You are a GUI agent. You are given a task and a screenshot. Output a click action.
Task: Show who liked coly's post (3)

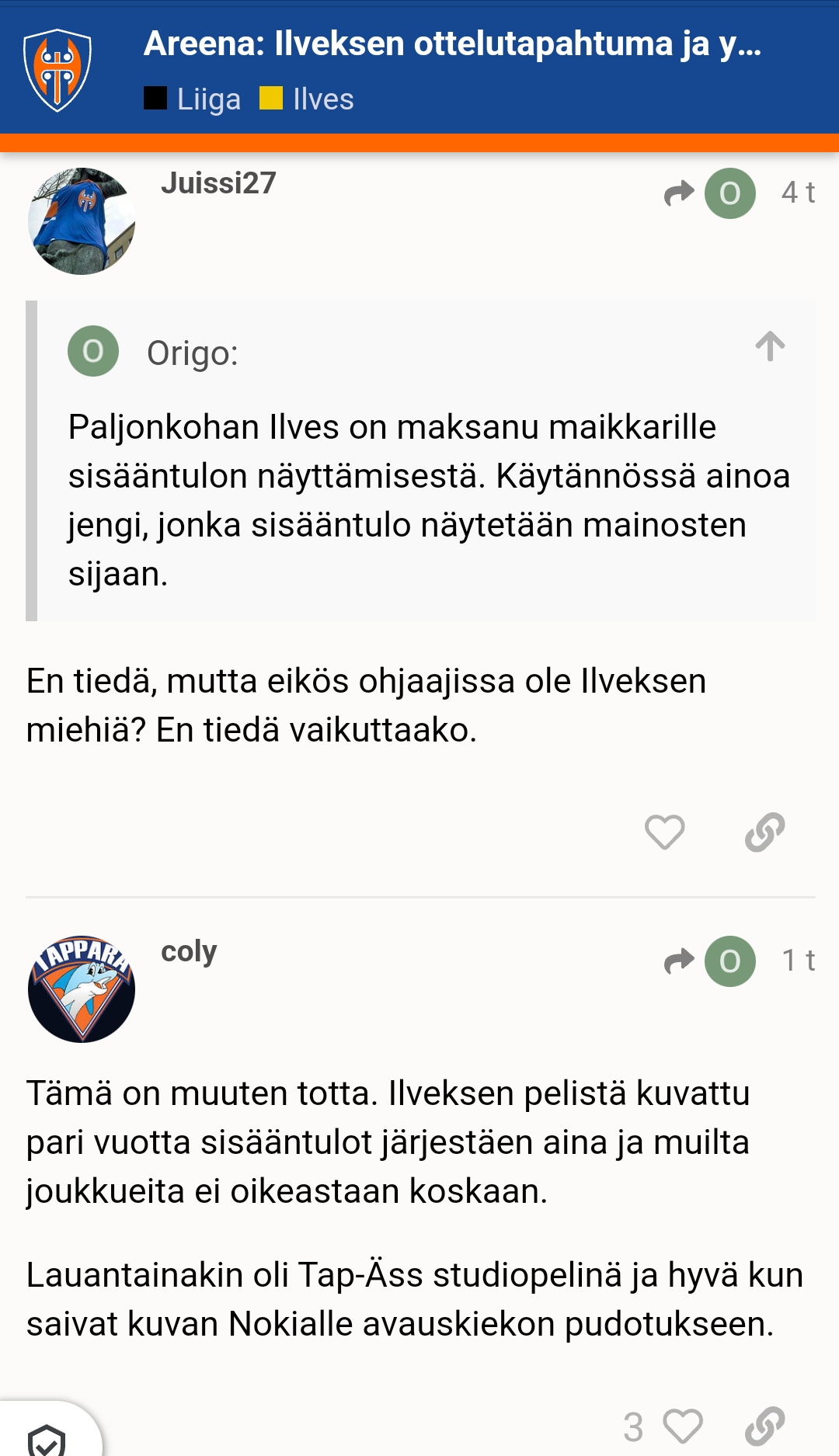click(633, 1427)
